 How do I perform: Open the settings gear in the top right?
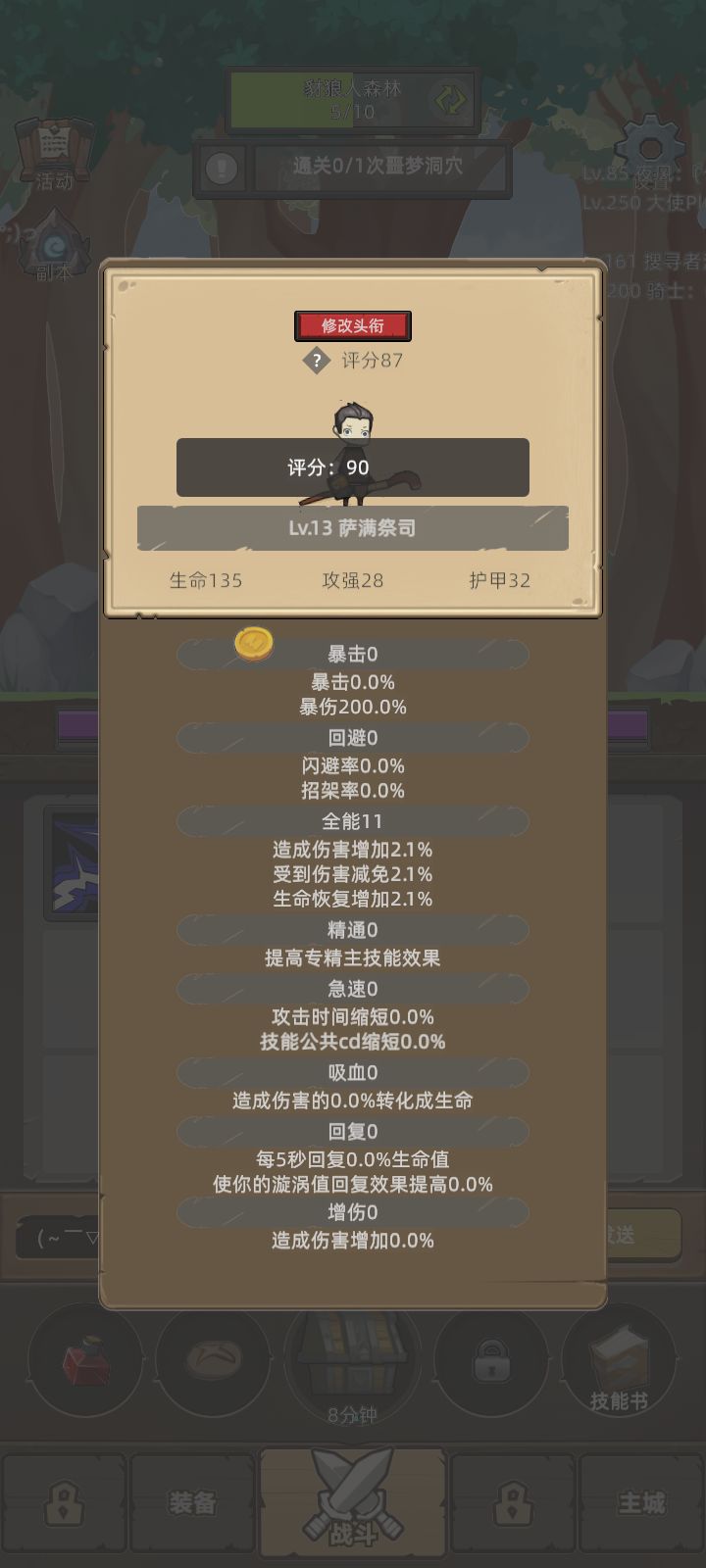[649, 149]
